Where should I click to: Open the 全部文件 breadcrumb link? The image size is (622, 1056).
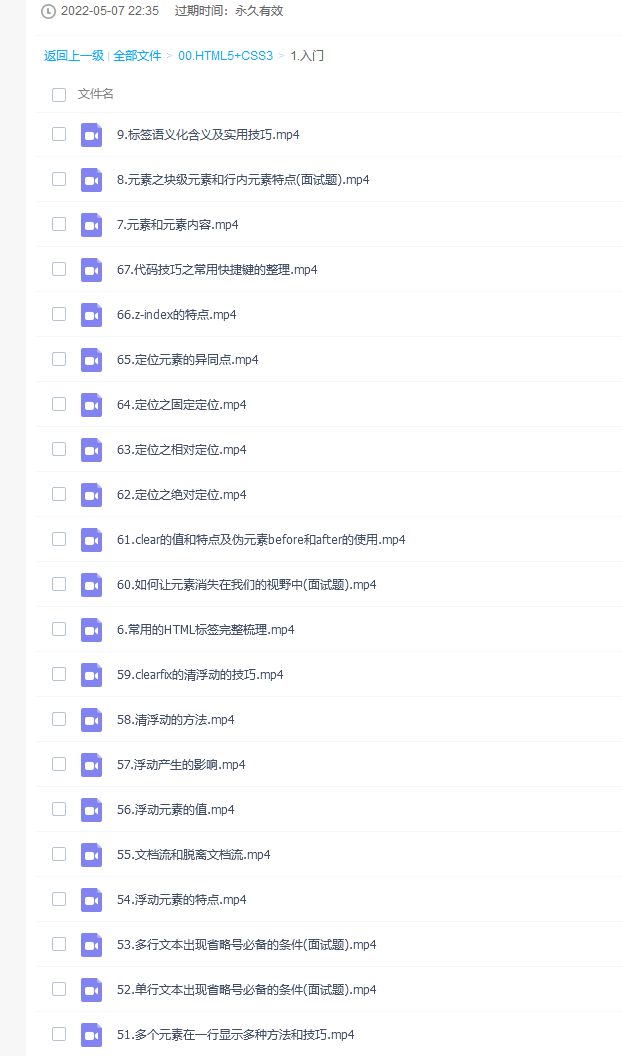pyautogui.click(x=137, y=56)
